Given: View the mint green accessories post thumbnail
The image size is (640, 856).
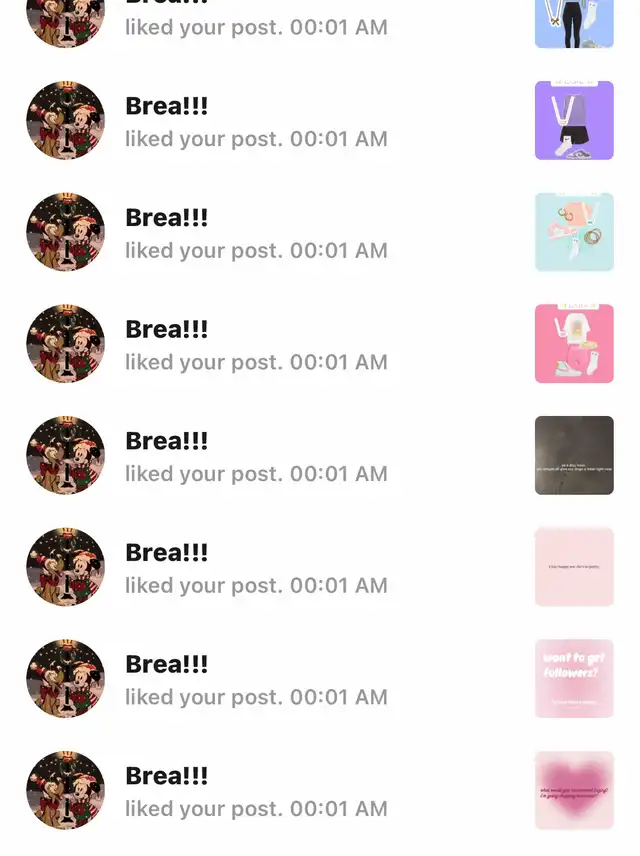Looking at the screenshot, I should click(x=574, y=232).
